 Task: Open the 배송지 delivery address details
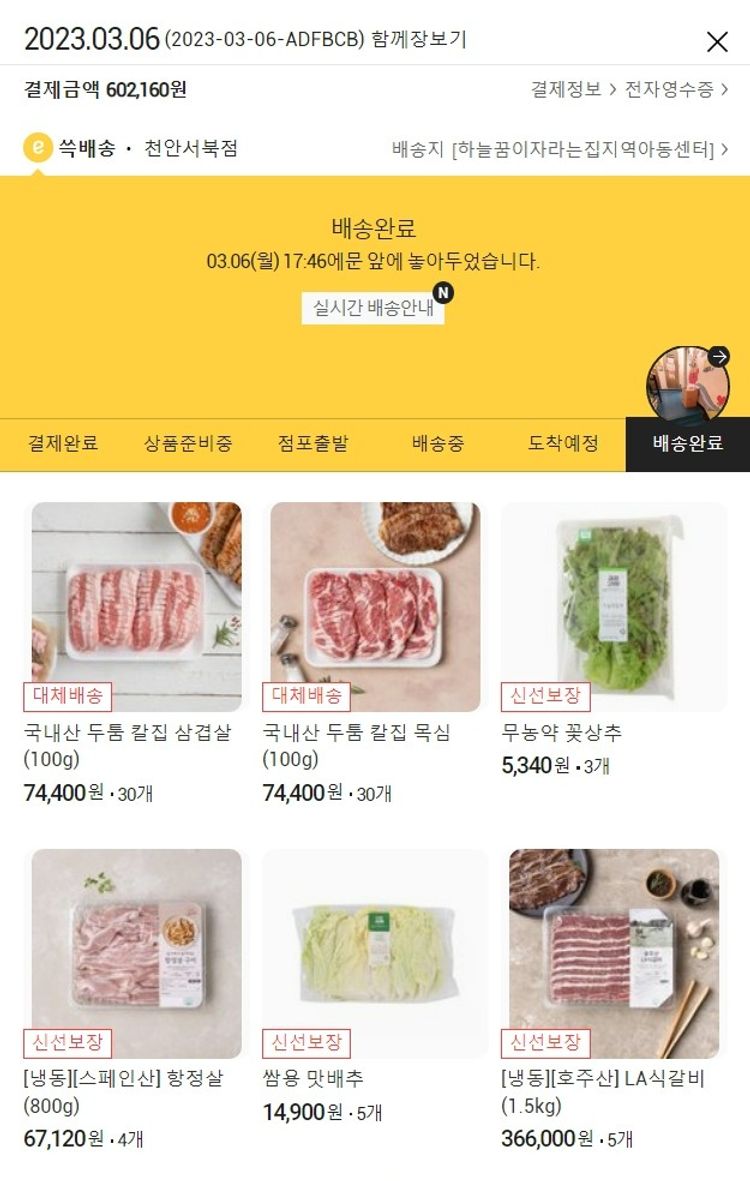tap(560, 150)
